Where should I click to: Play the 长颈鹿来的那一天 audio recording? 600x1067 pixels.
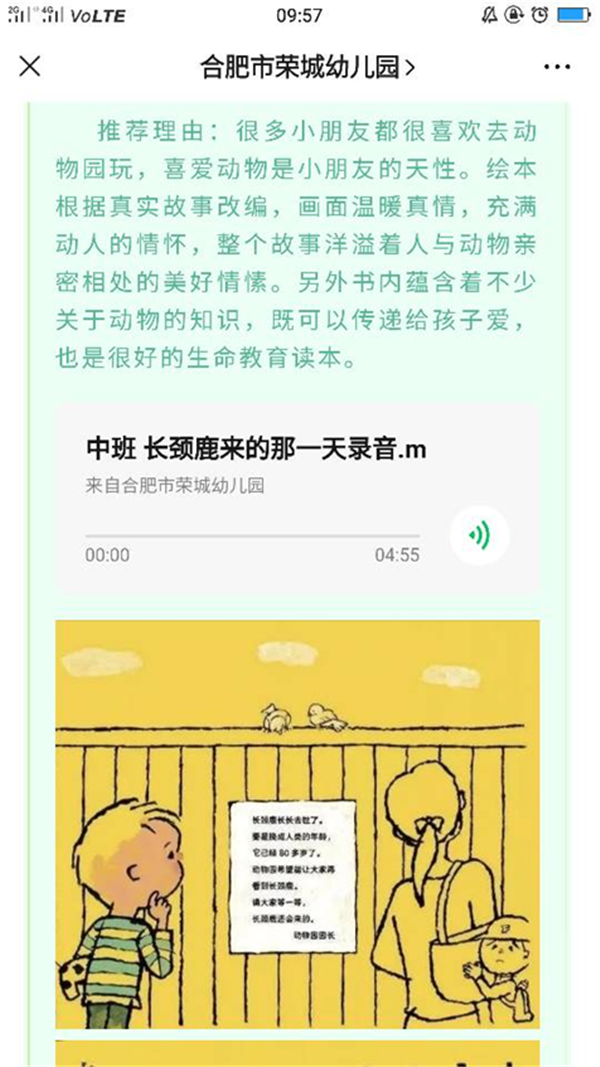click(x=479, y=536)
